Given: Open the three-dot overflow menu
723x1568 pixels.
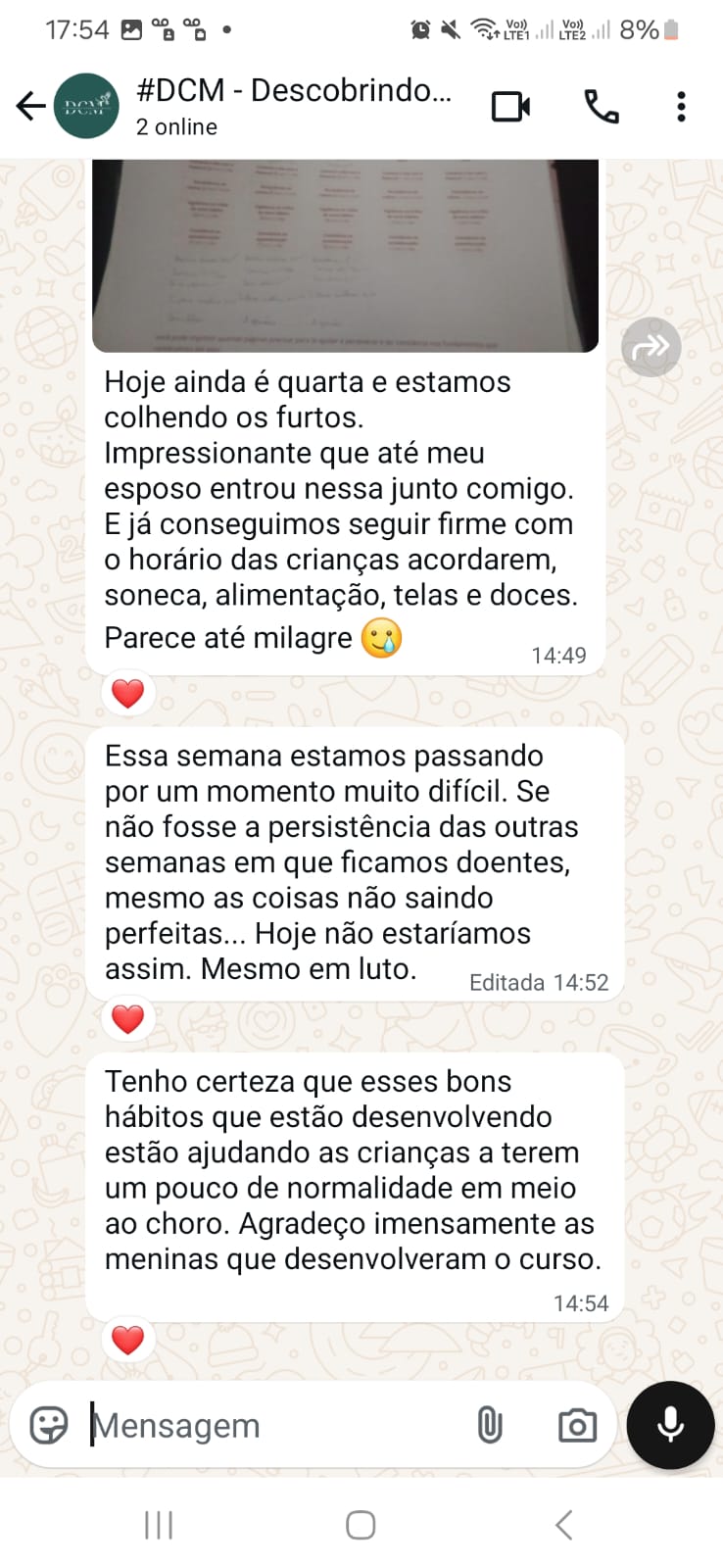Looking at the screenshot, I should [x=680, y=107].
